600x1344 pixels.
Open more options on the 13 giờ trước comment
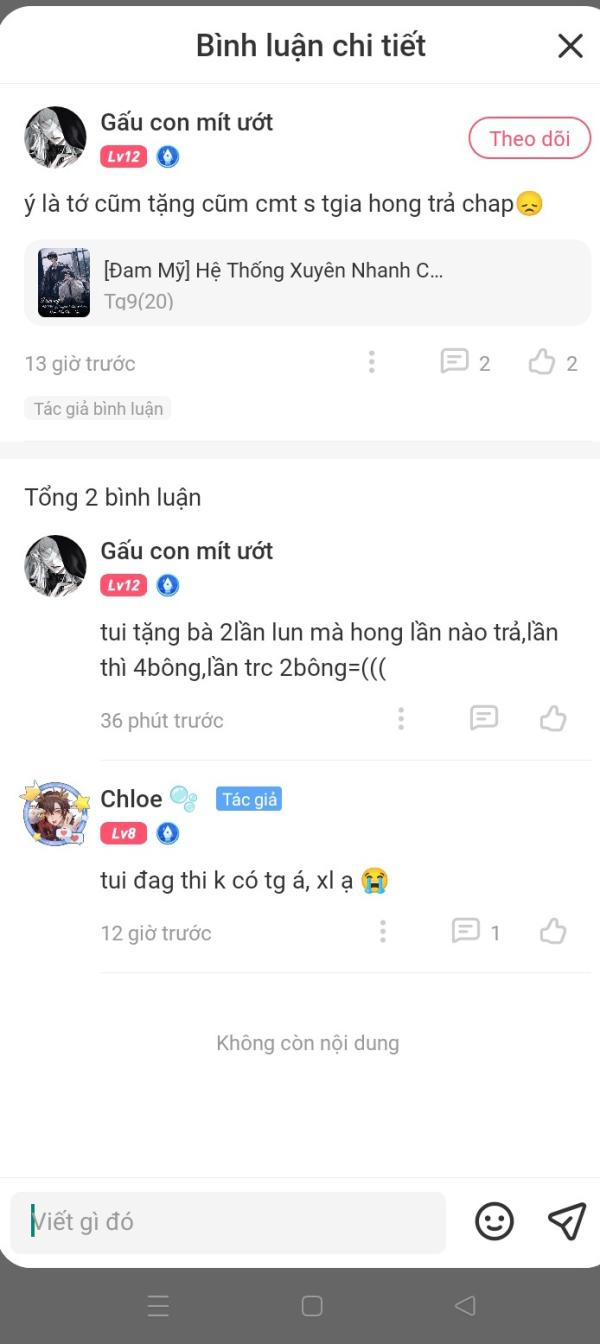(371, 362)
